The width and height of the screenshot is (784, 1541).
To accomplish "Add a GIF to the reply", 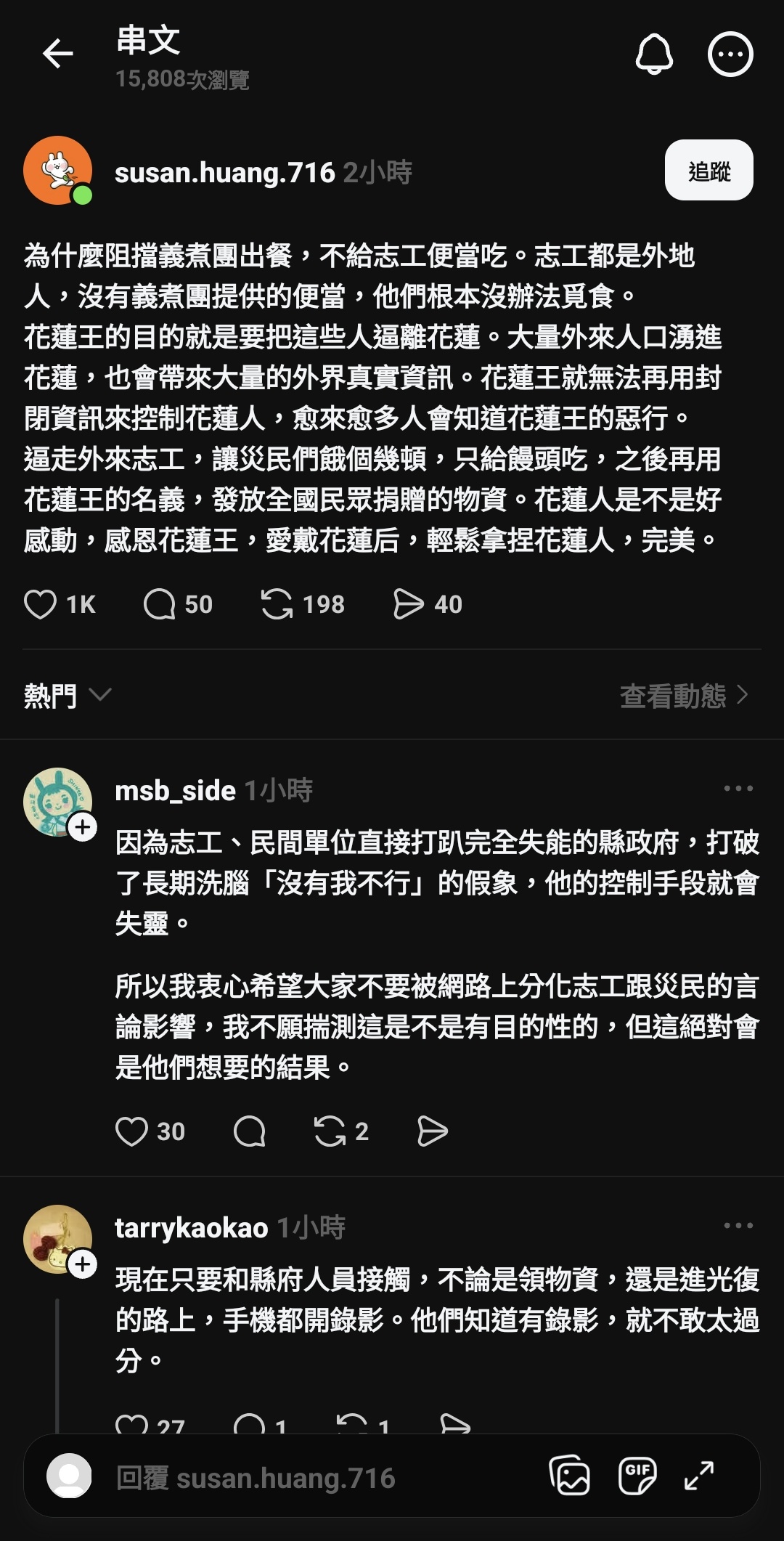I will click(x=637, y=1476).
